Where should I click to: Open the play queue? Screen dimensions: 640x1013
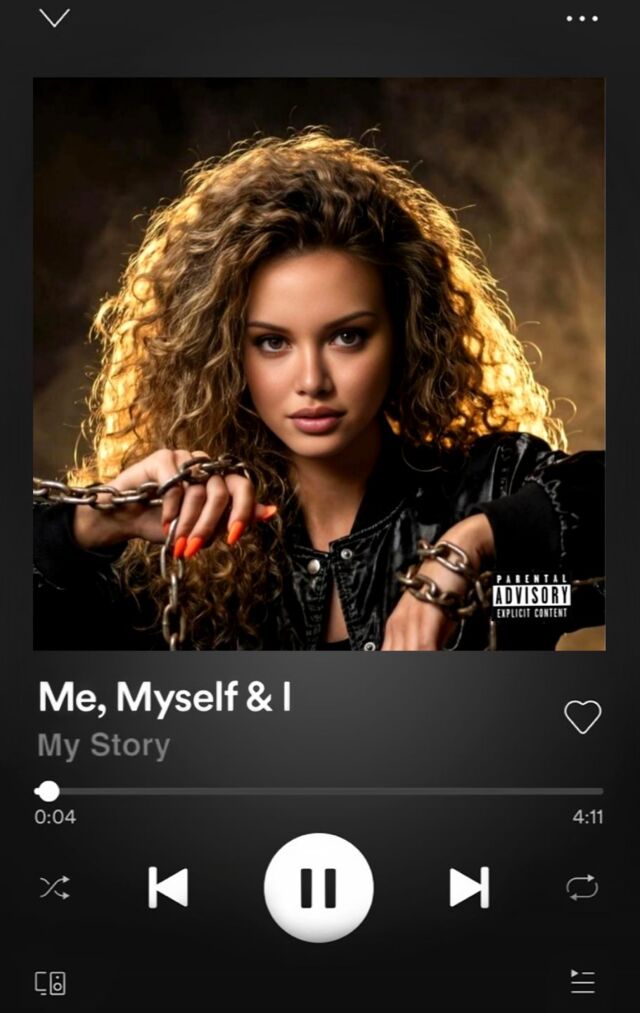coord(582,982)
